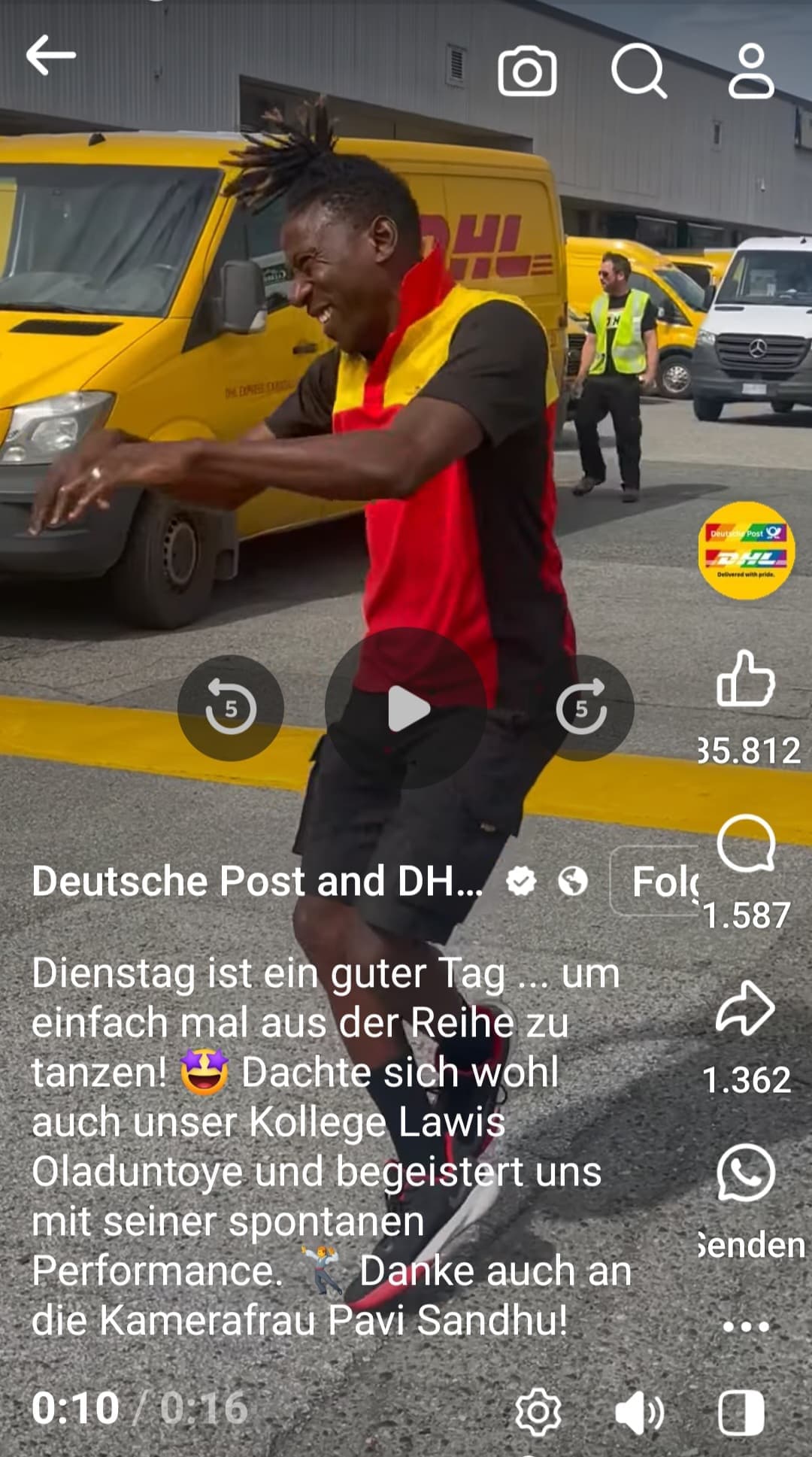Open the comments on this video
The height and width of the screenshot is (1457, 812).
point(746,845)
